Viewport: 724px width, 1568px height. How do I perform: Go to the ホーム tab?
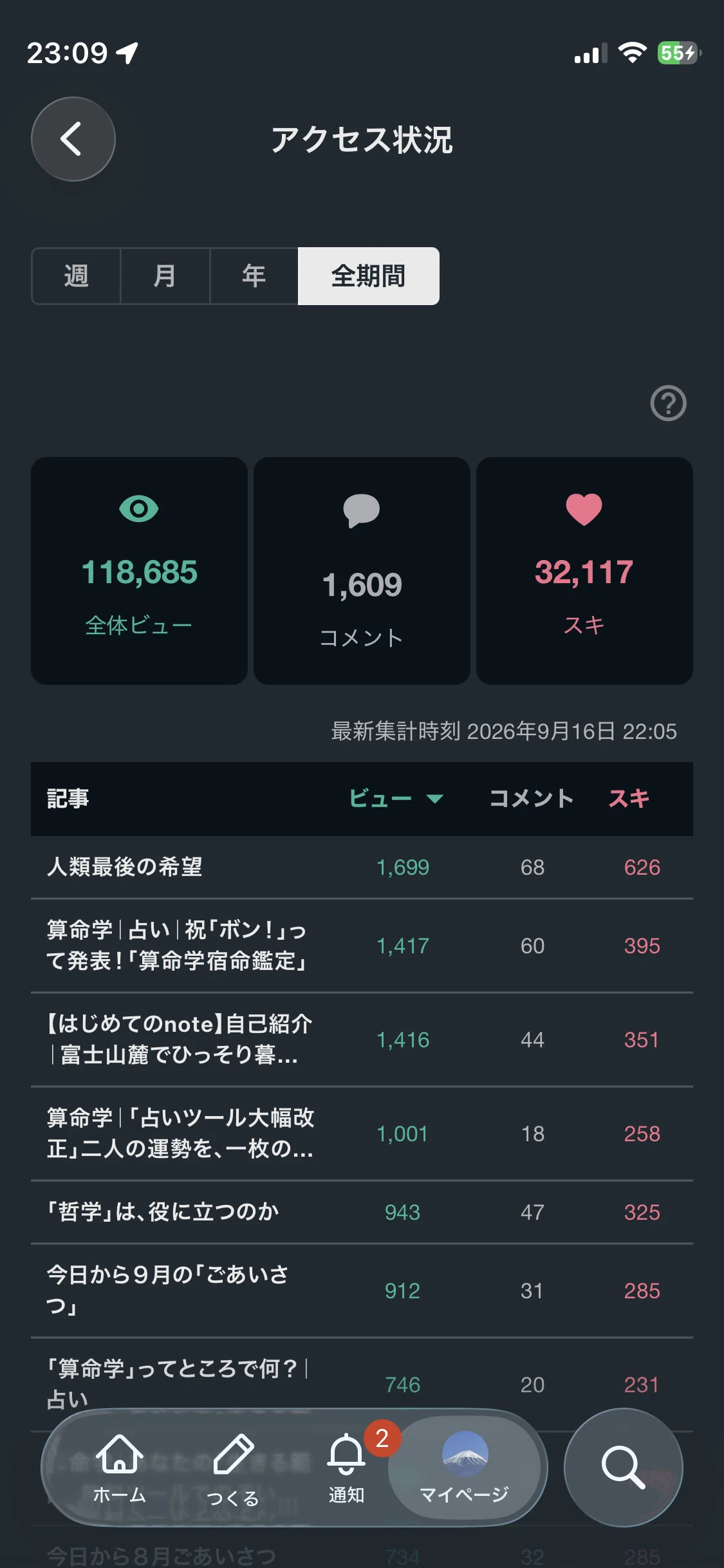(120, 1468)
